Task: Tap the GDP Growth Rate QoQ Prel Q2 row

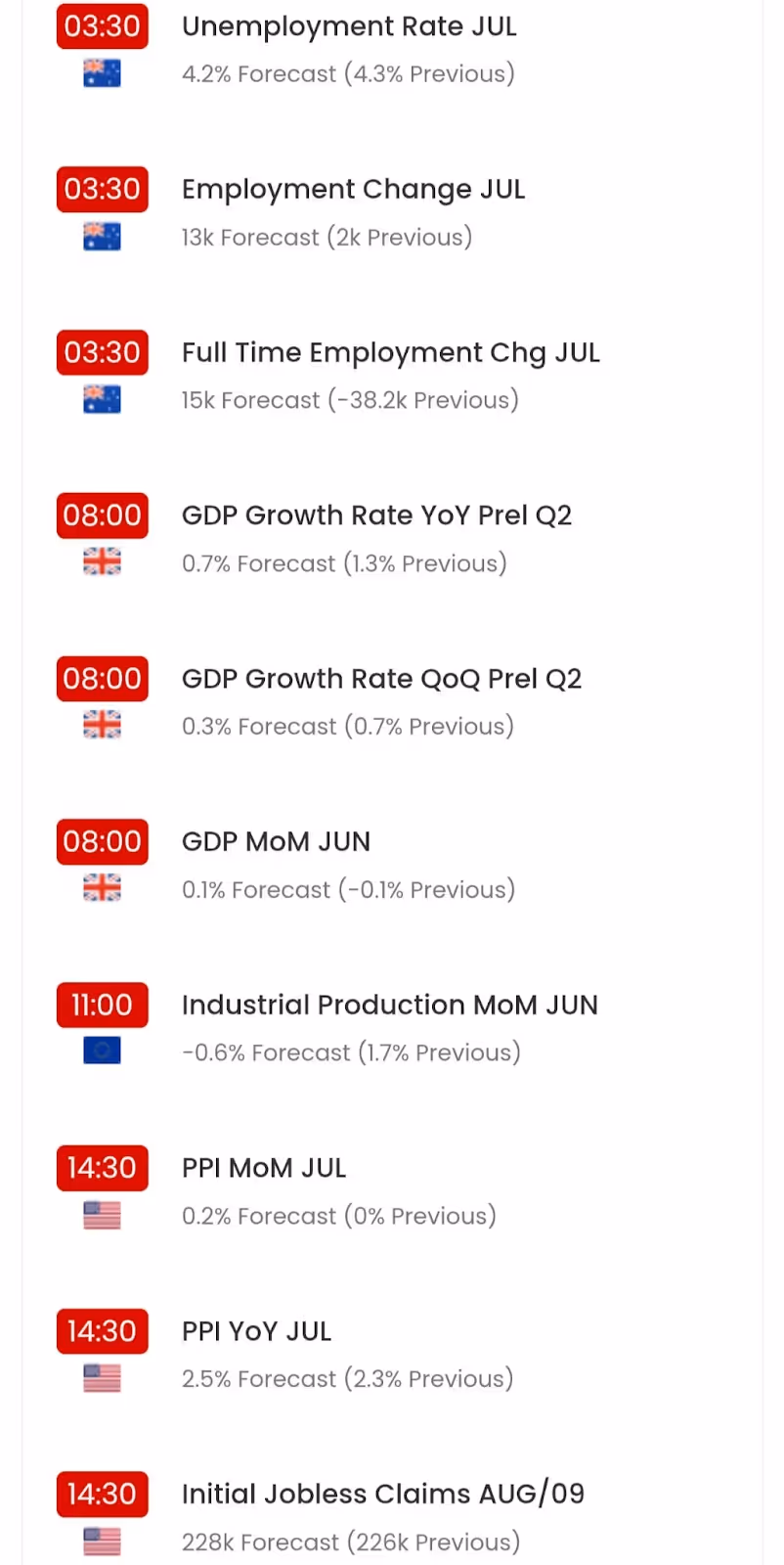Action: [x=381, y=679]
